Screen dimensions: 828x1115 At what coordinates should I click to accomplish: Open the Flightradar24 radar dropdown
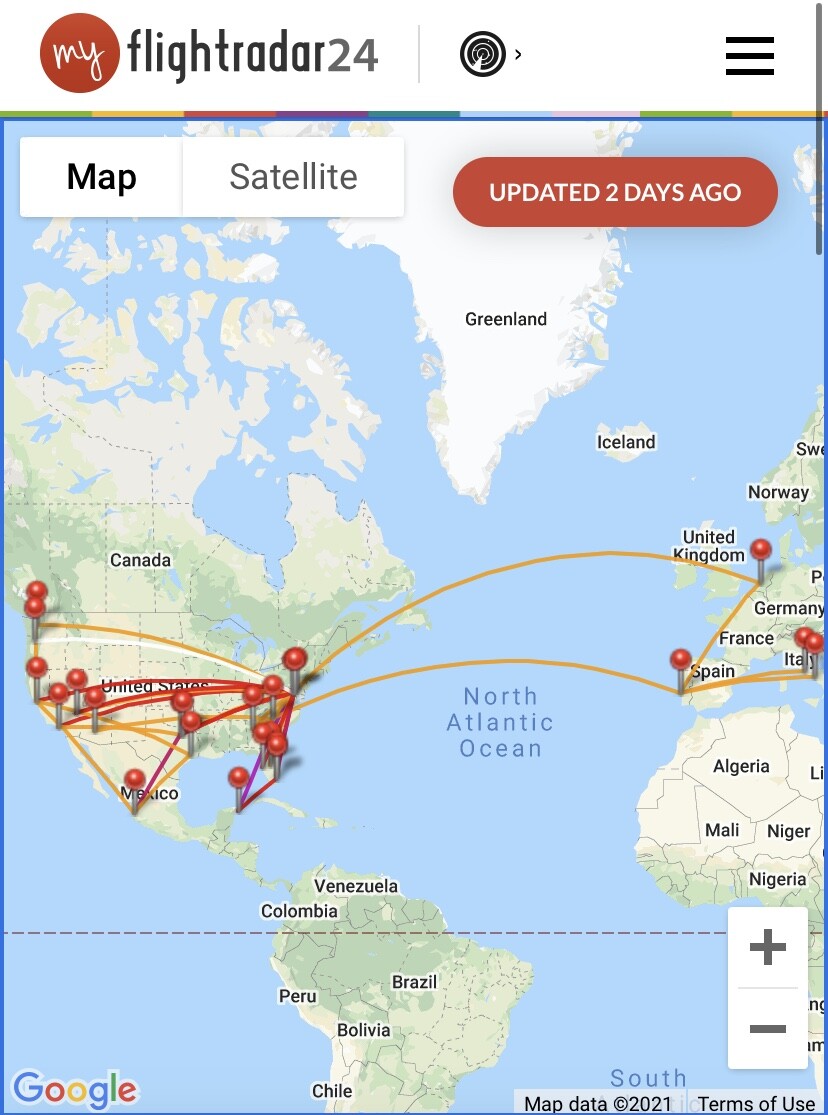click(x=489, y=54)
